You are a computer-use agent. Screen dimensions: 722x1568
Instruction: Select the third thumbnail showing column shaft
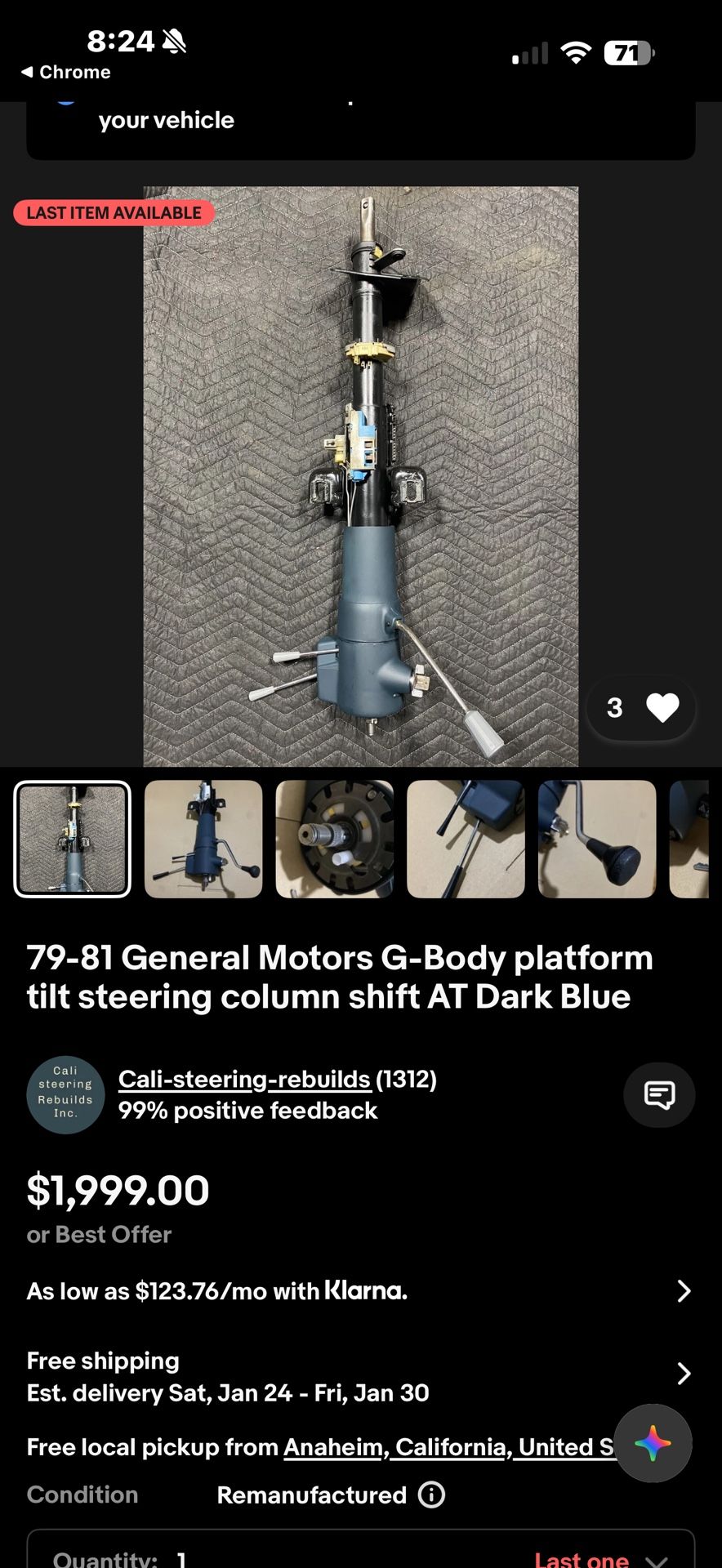tap(334, 839)
